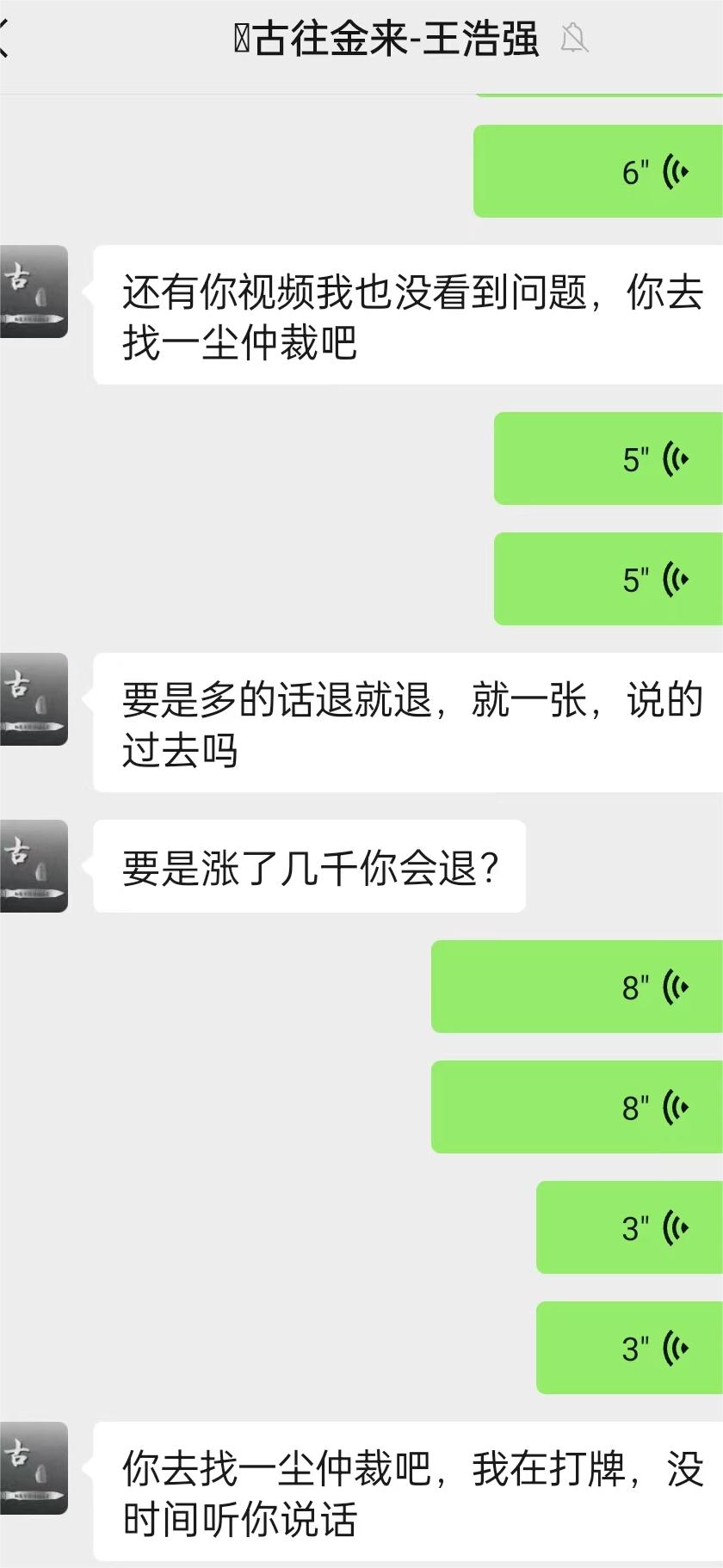Tap the avatar next to "要是多的话退就退"
Viewport: 723px width, 1568px height.
[34, 699]
